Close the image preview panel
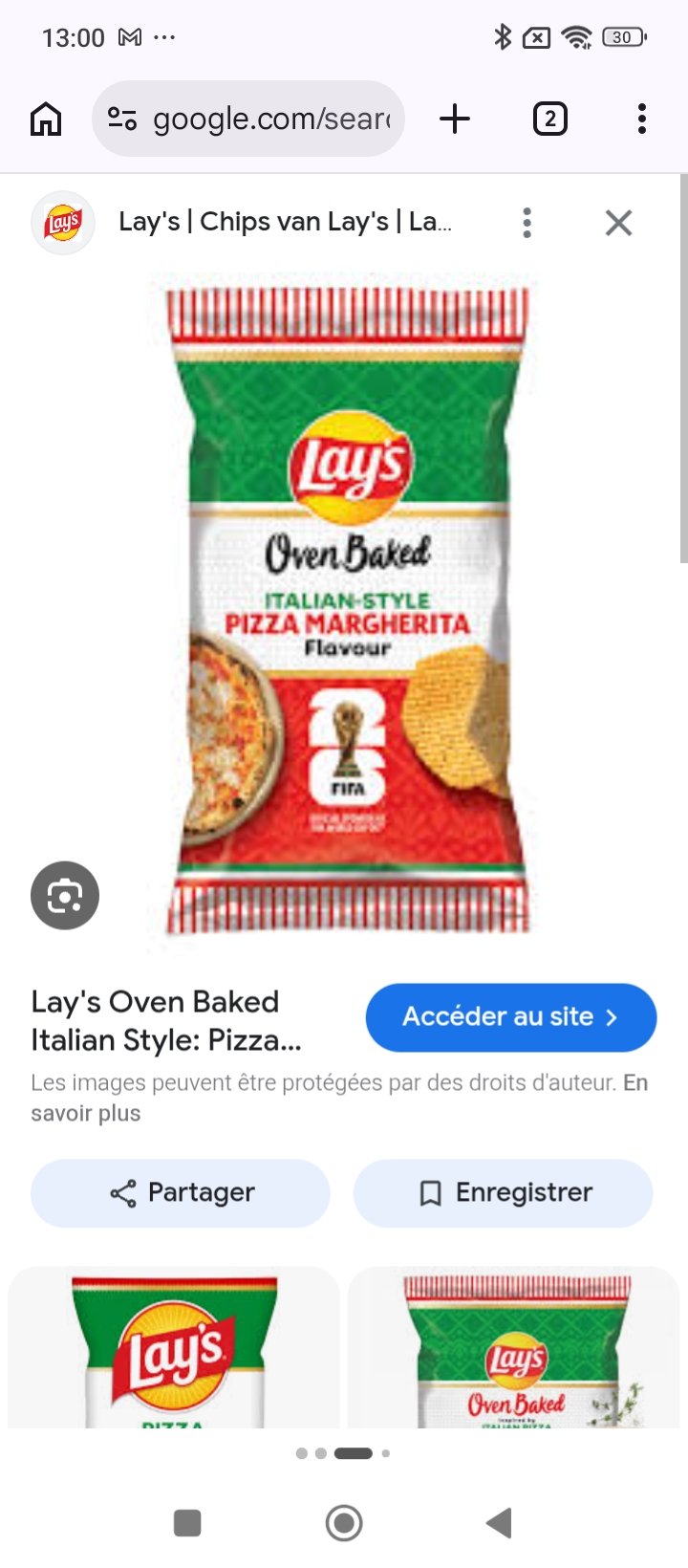 [619, 223]
